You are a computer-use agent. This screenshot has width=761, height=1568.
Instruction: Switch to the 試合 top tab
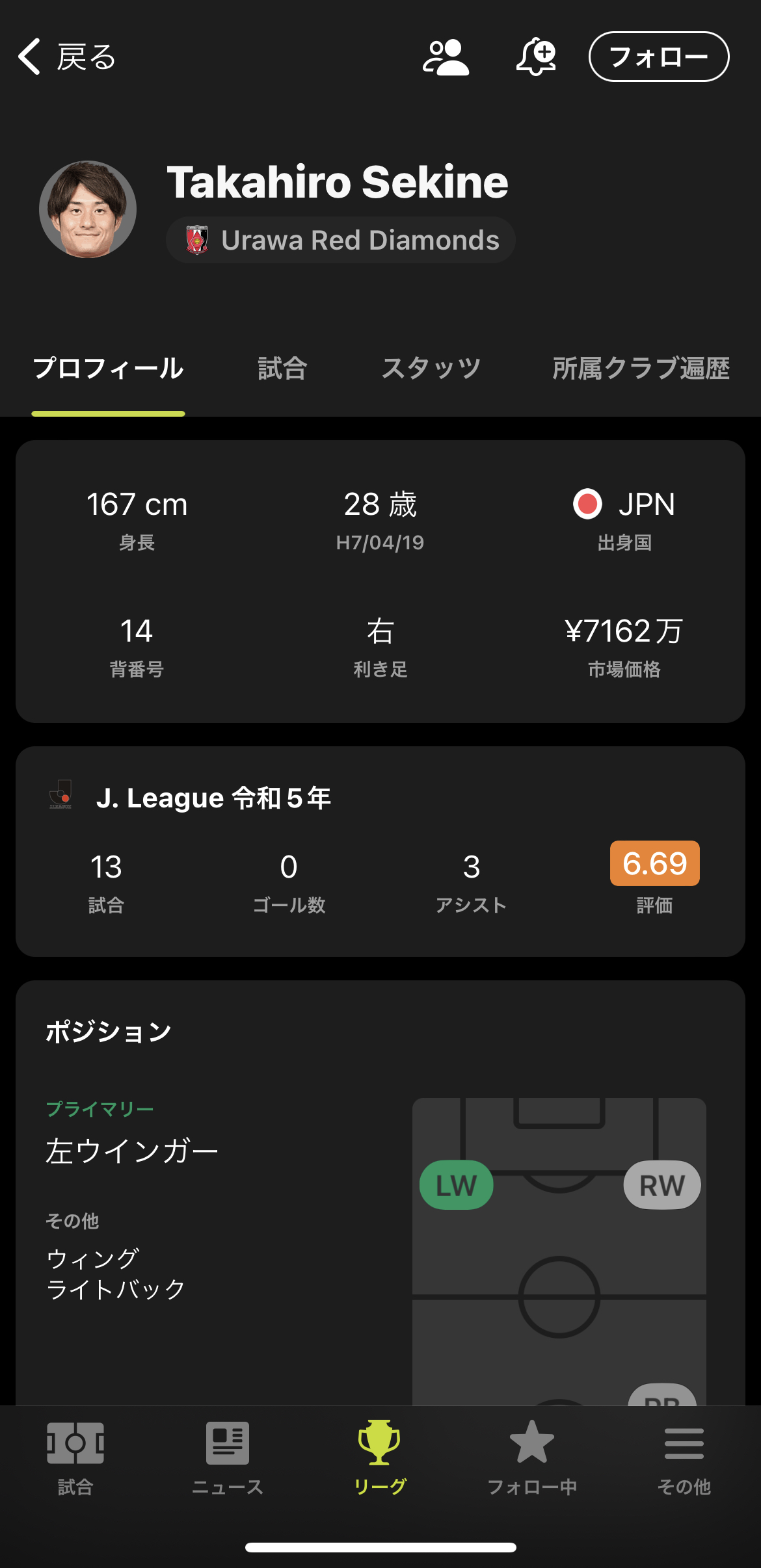coord(282,369)
